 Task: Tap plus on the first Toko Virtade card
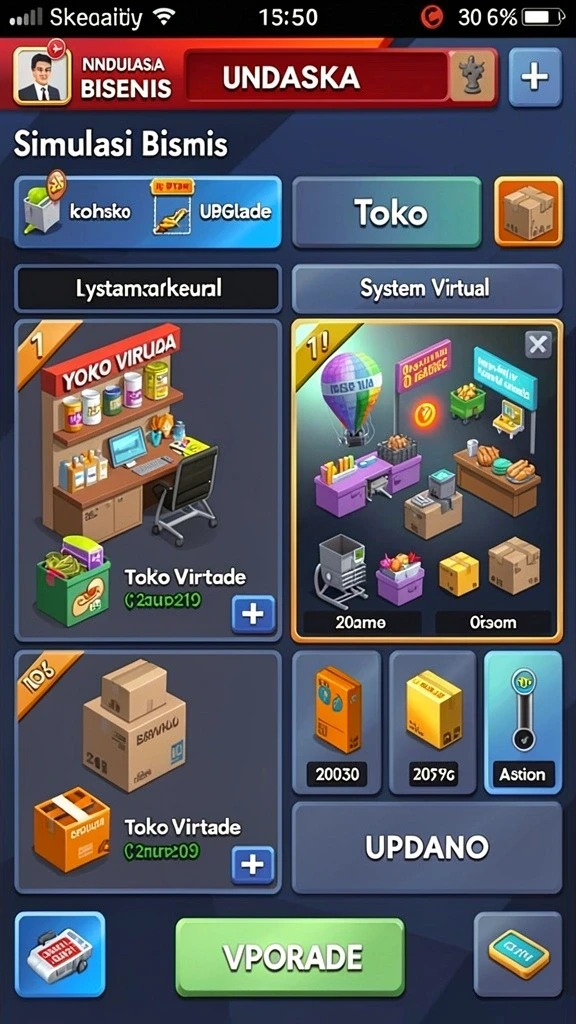pos(253,614)
